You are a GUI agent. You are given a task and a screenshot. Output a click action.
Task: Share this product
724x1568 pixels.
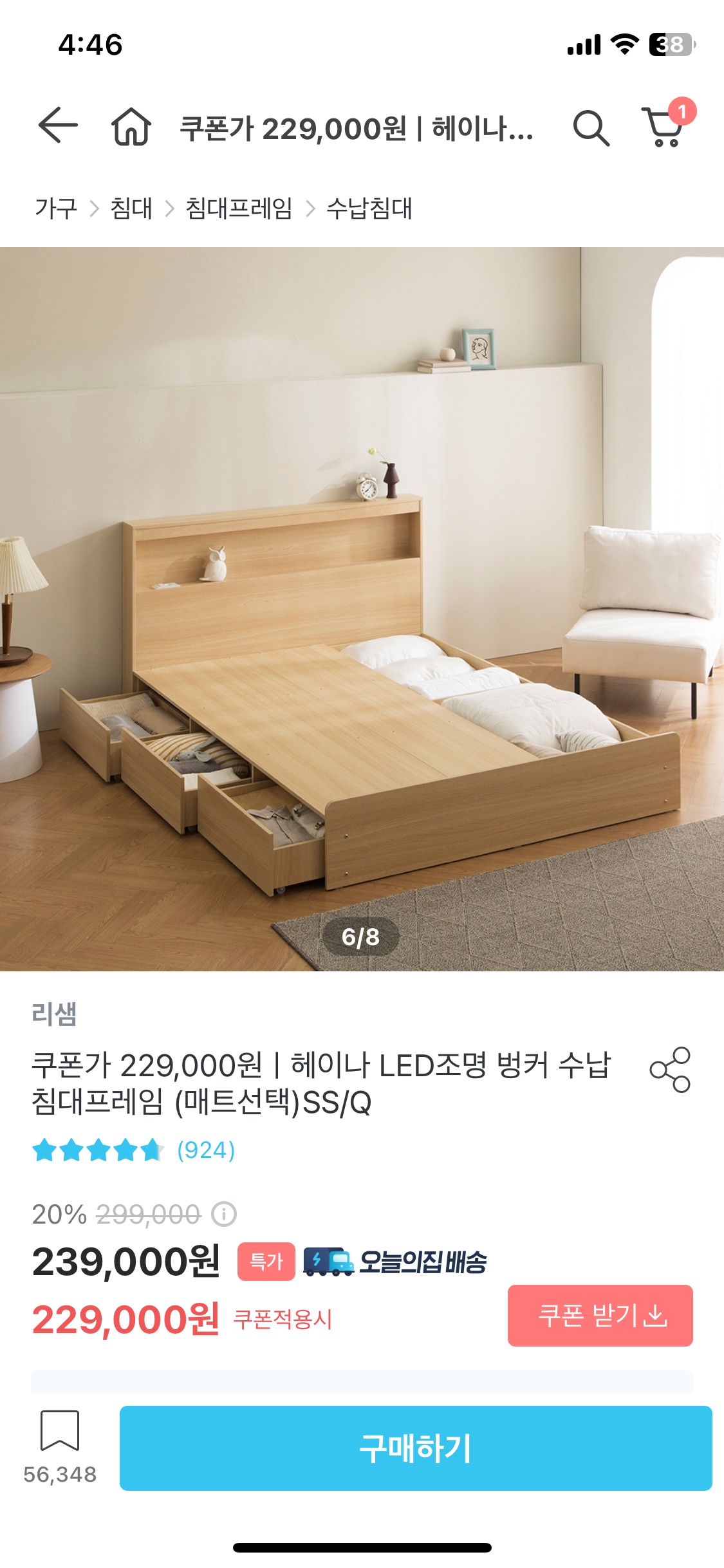670,1070
